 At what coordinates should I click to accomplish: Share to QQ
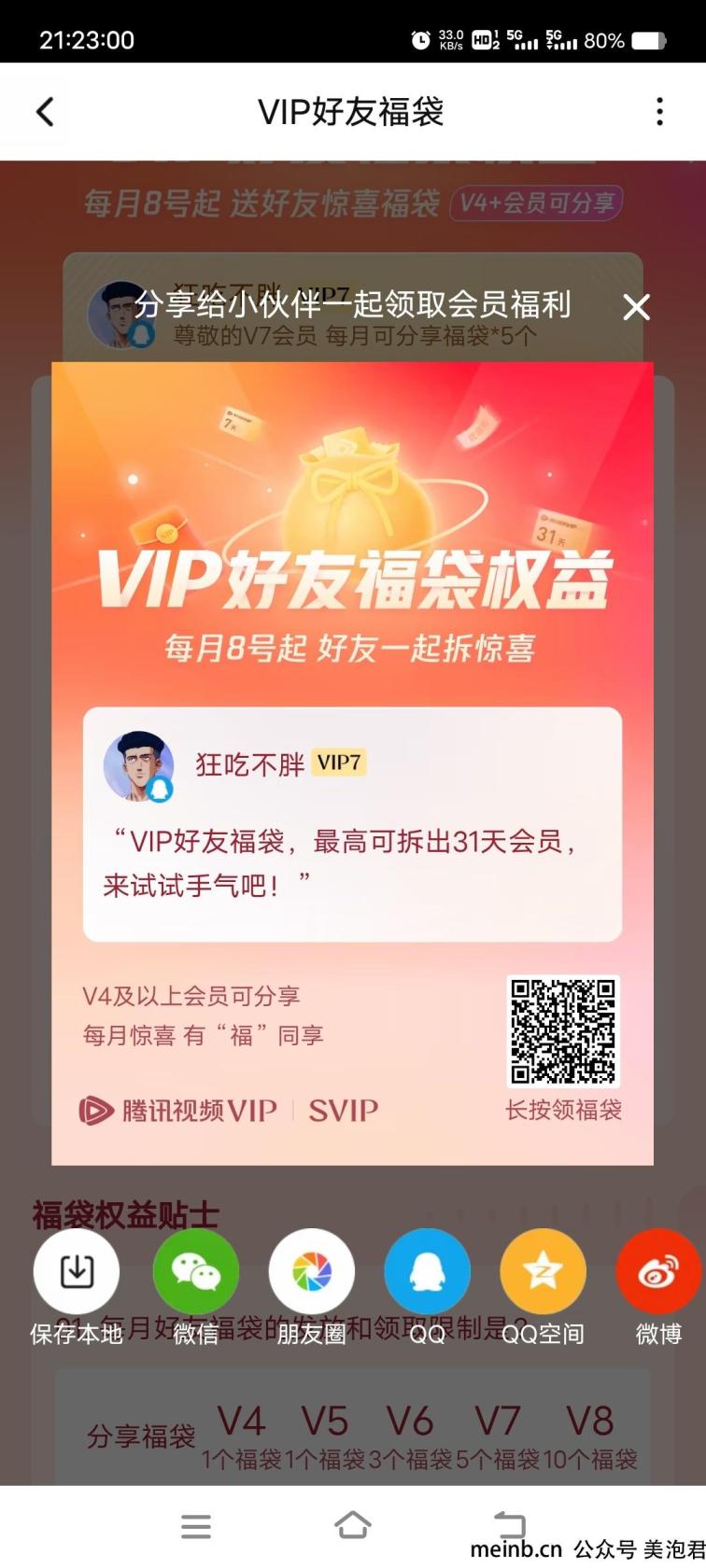[427, 1271]
